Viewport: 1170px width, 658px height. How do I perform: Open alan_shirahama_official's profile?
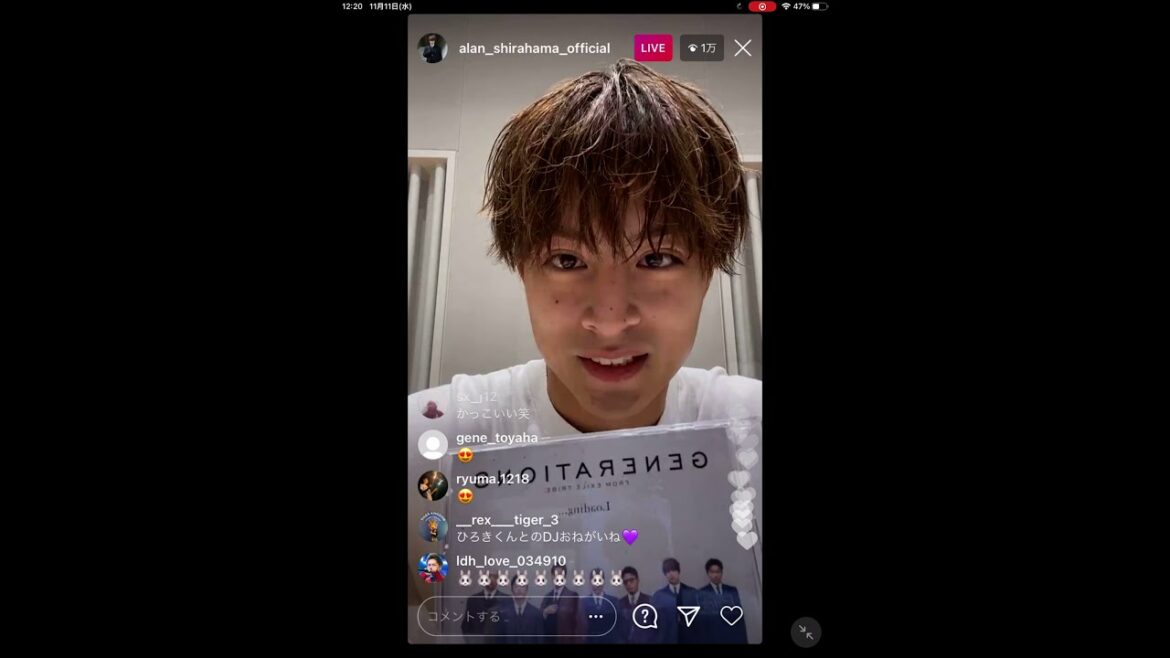point(533,48)
